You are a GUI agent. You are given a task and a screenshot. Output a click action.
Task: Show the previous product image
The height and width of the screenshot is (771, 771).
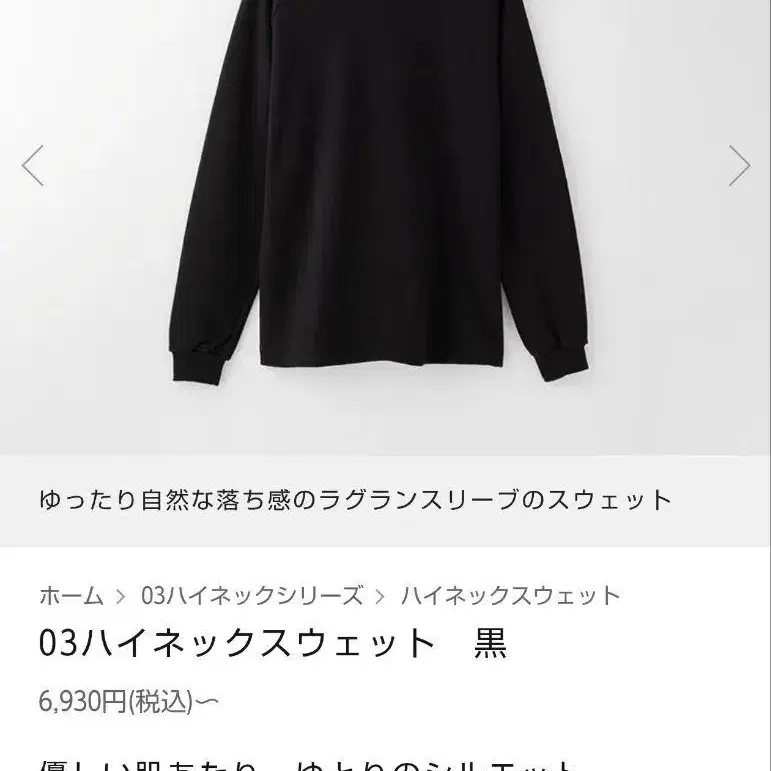(x=33, y=166)
